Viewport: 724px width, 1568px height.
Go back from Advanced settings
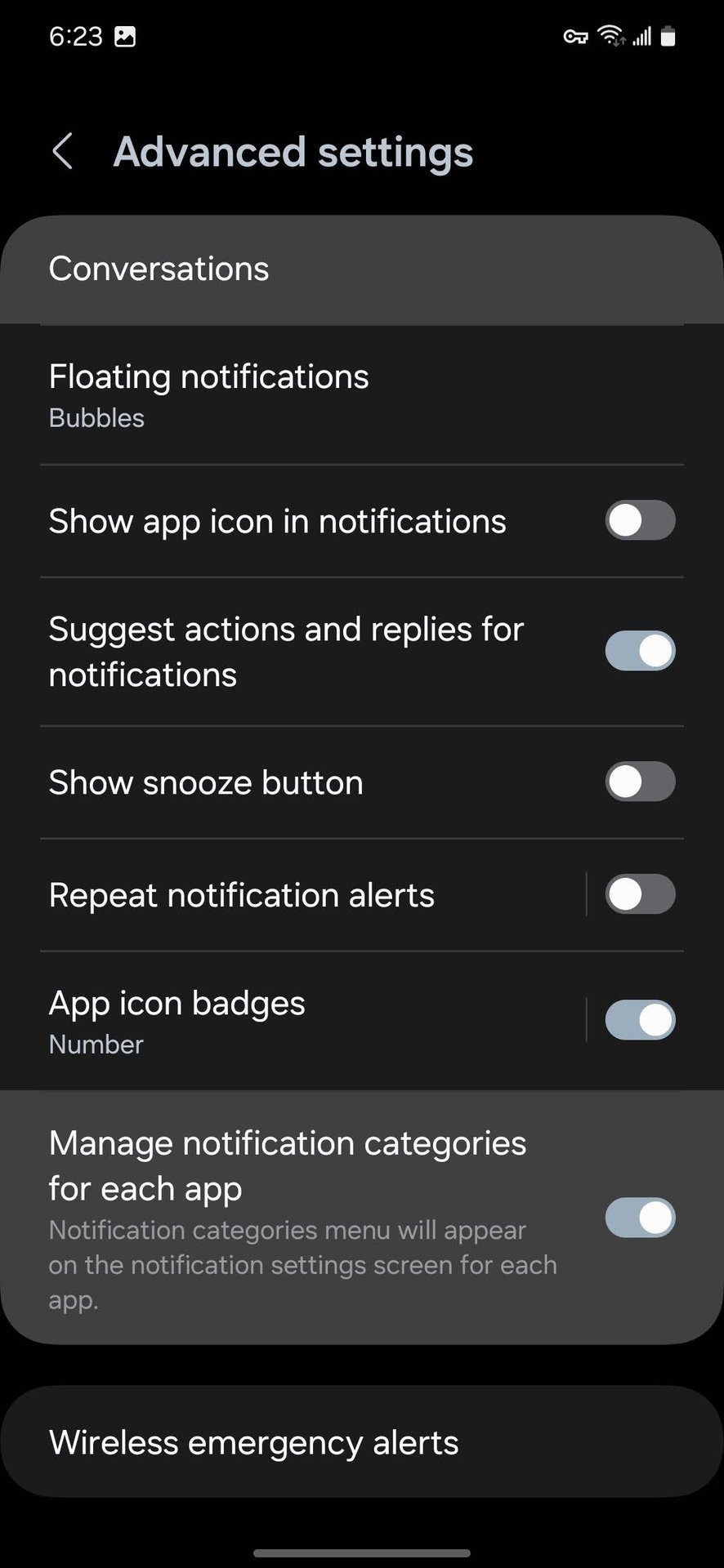tap(62, 152)
